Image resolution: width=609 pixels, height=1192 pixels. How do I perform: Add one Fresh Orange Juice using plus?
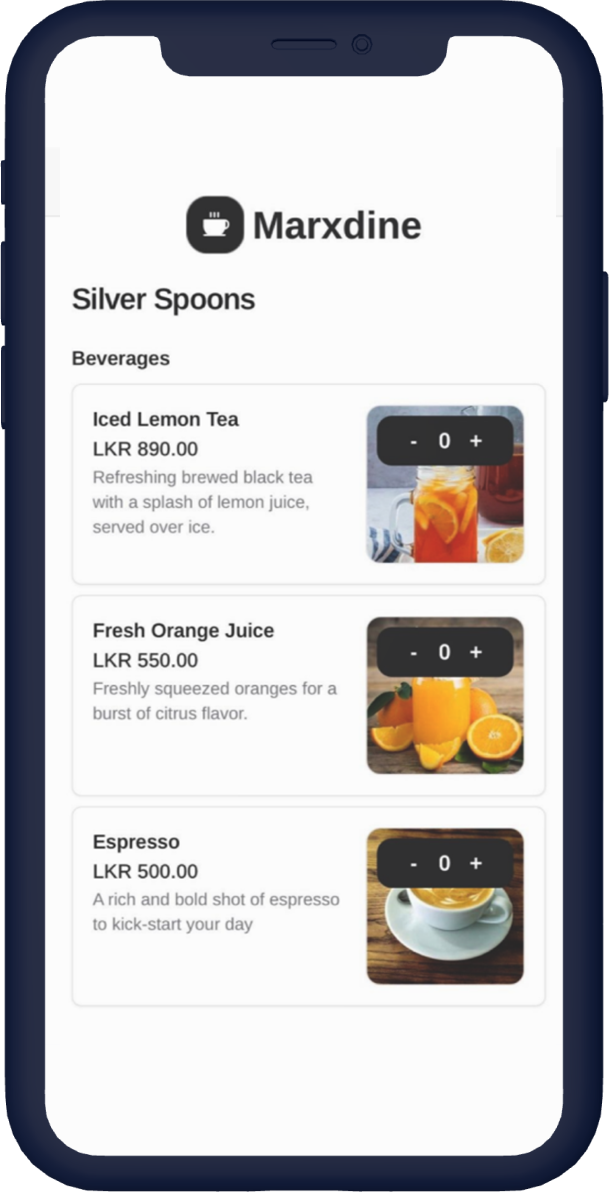(476, 652)
